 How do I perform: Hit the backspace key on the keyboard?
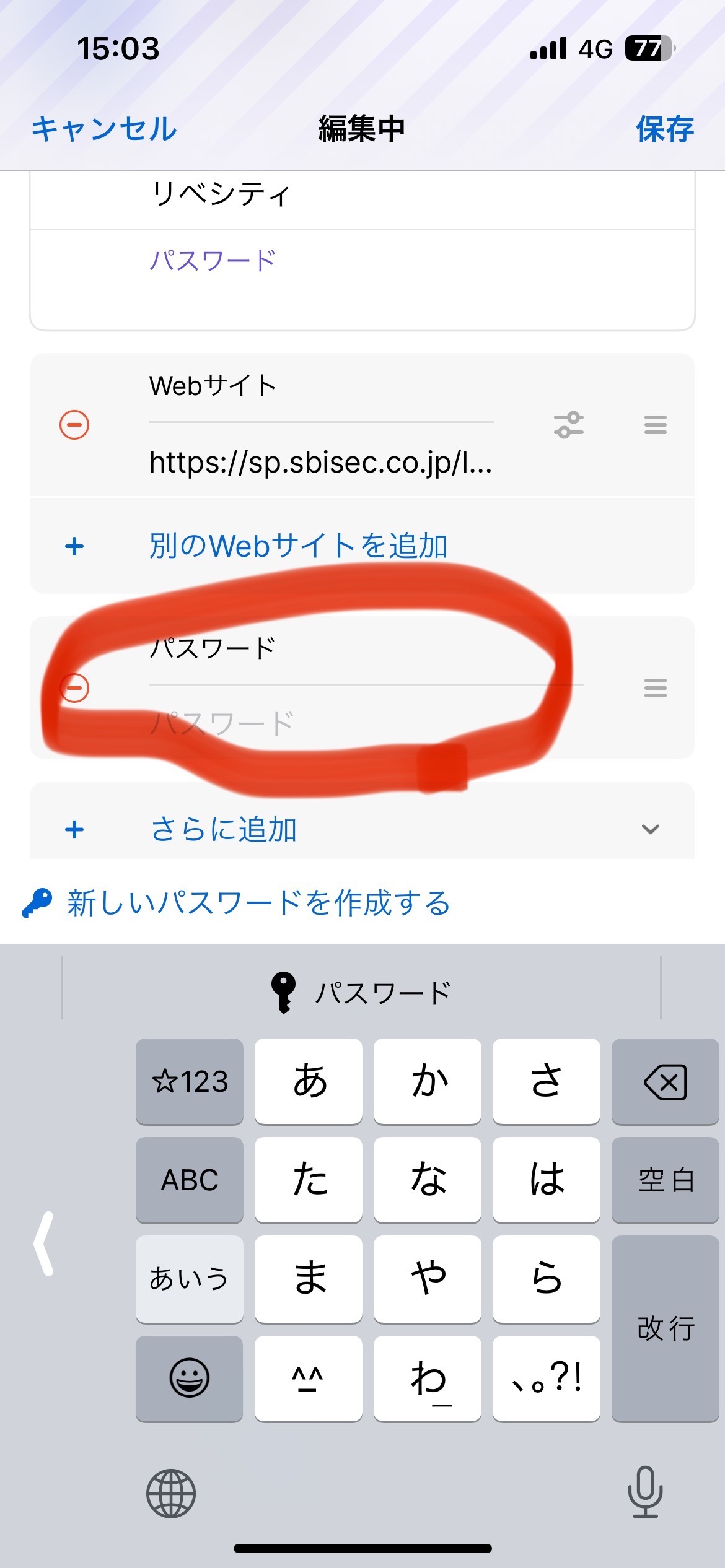click(x=665, y=1082)
